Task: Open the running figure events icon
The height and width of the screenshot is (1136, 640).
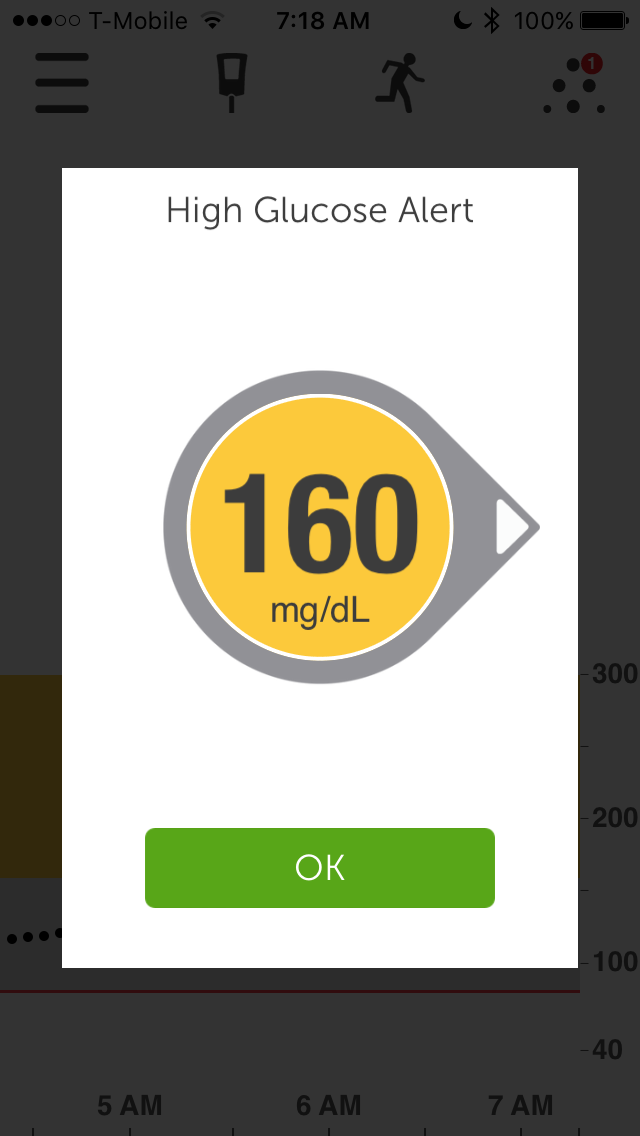Action: pos(400,82)
